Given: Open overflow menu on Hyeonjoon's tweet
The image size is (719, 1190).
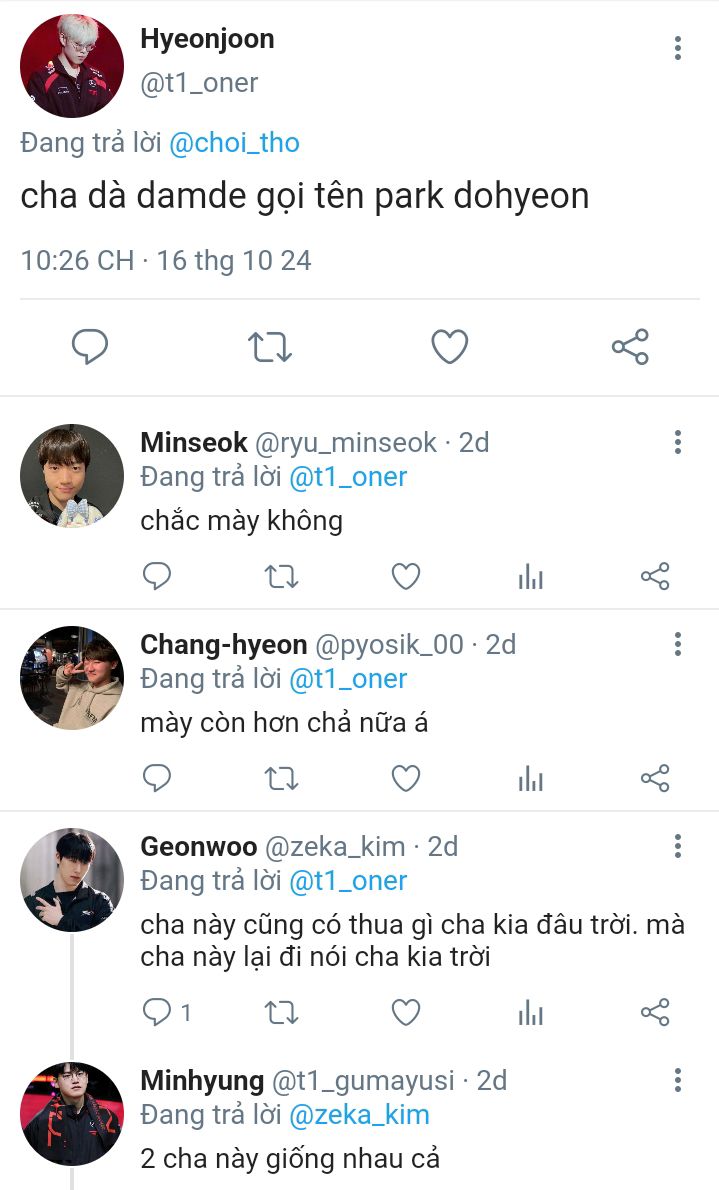Looking at the screenshot, I should pos(678,48).
